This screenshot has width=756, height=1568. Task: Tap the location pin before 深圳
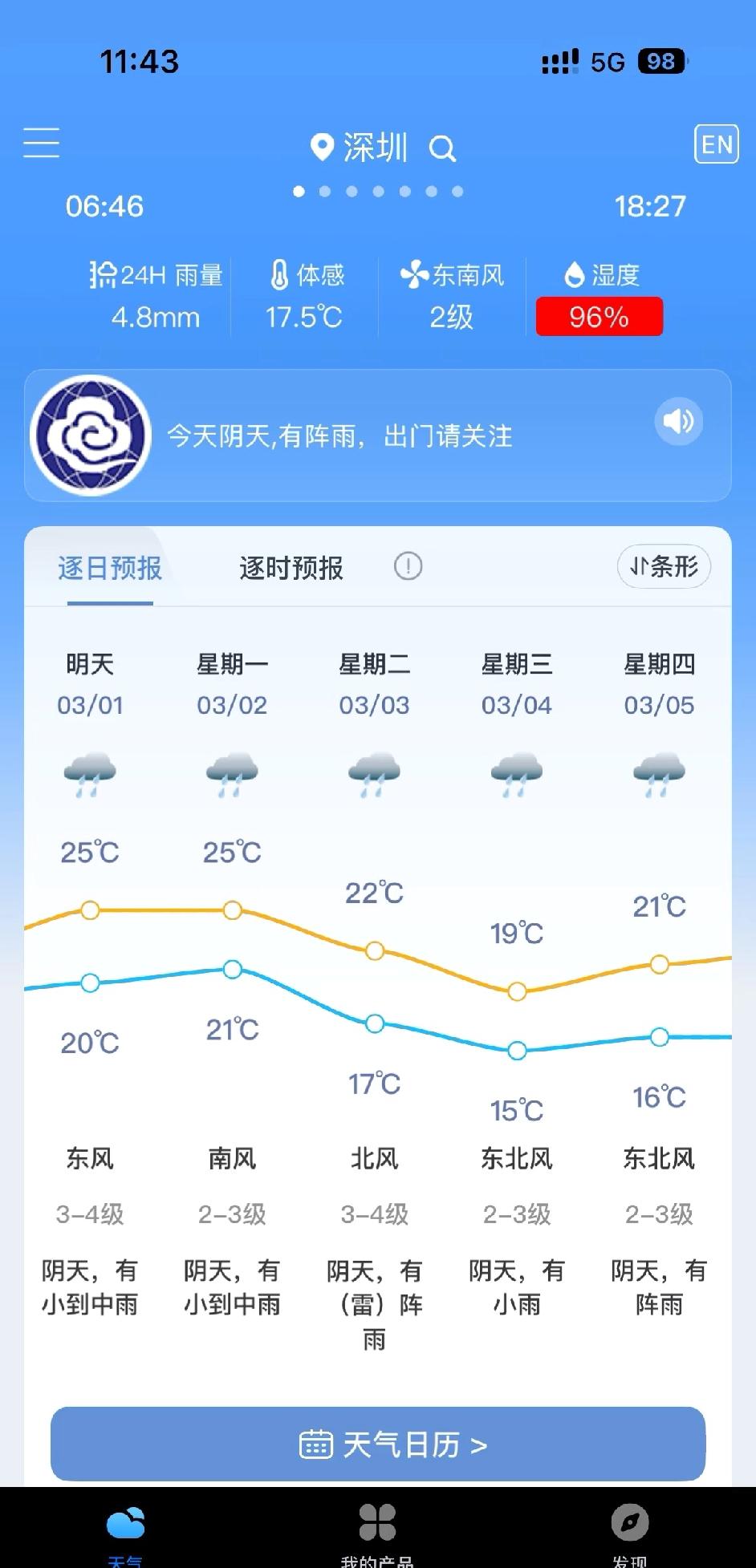[320, 147]
